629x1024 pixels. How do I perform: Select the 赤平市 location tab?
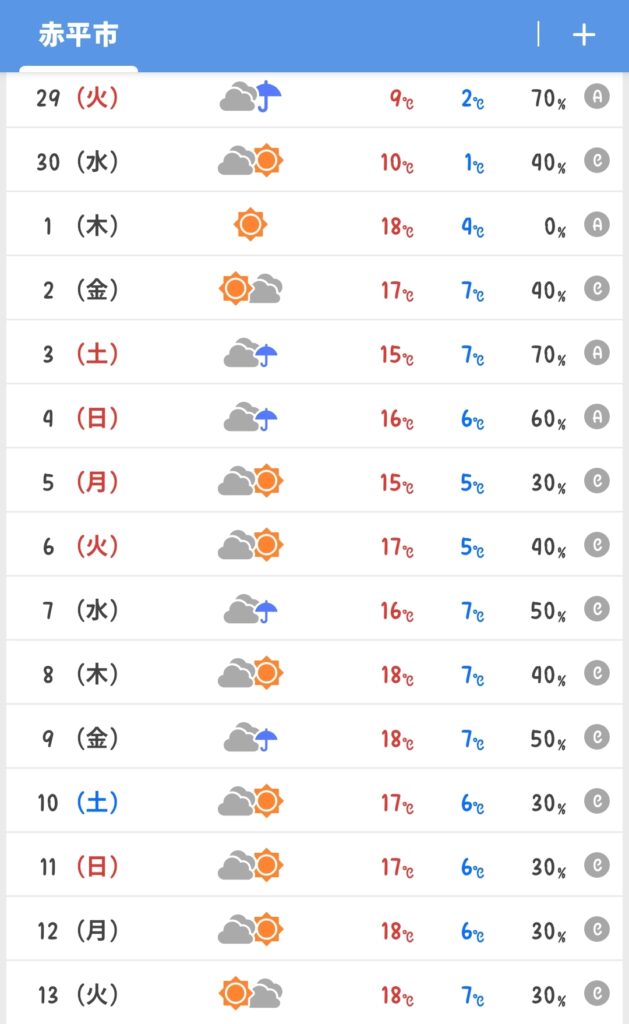click(x=78, y=35)
